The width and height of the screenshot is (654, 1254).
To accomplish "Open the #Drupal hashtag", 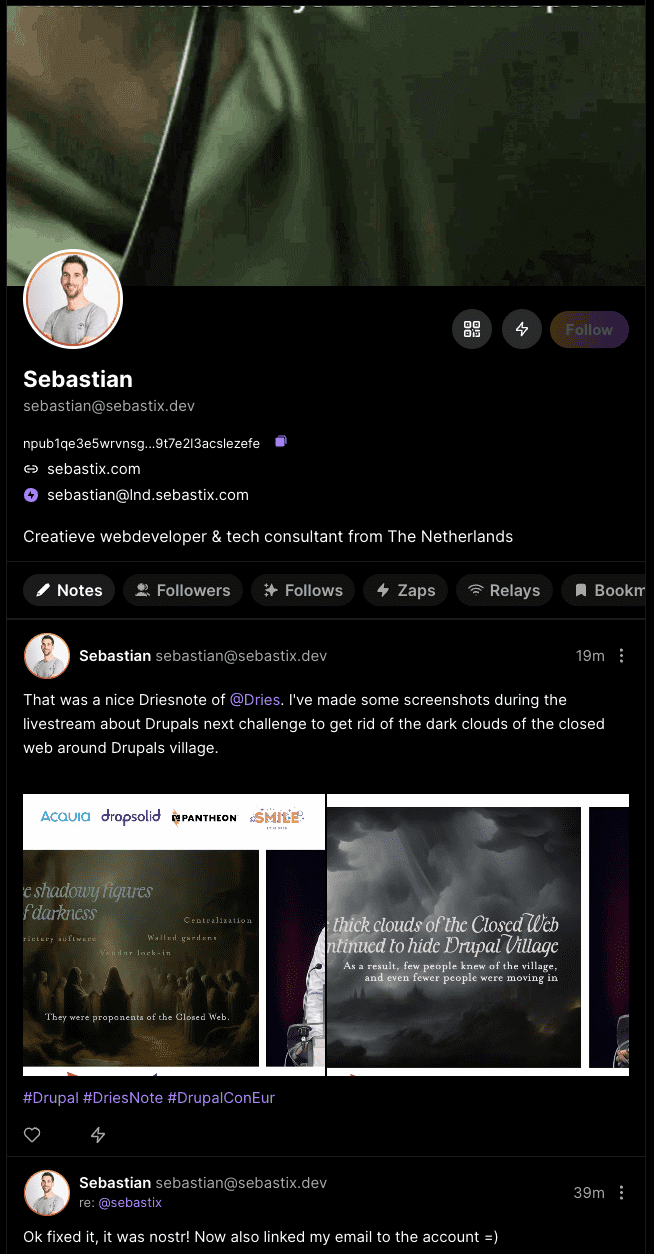I will point(51,1098).
